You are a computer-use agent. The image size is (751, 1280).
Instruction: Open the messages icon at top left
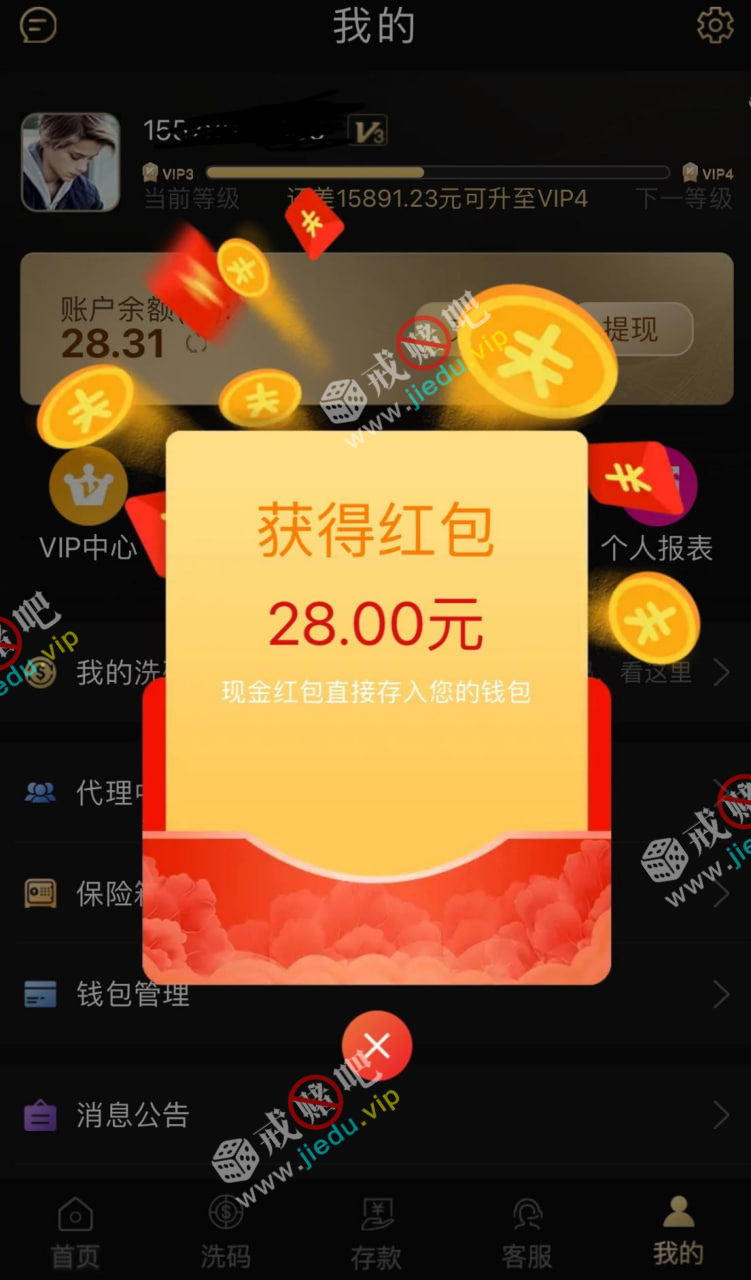click(x=38, y=25)
